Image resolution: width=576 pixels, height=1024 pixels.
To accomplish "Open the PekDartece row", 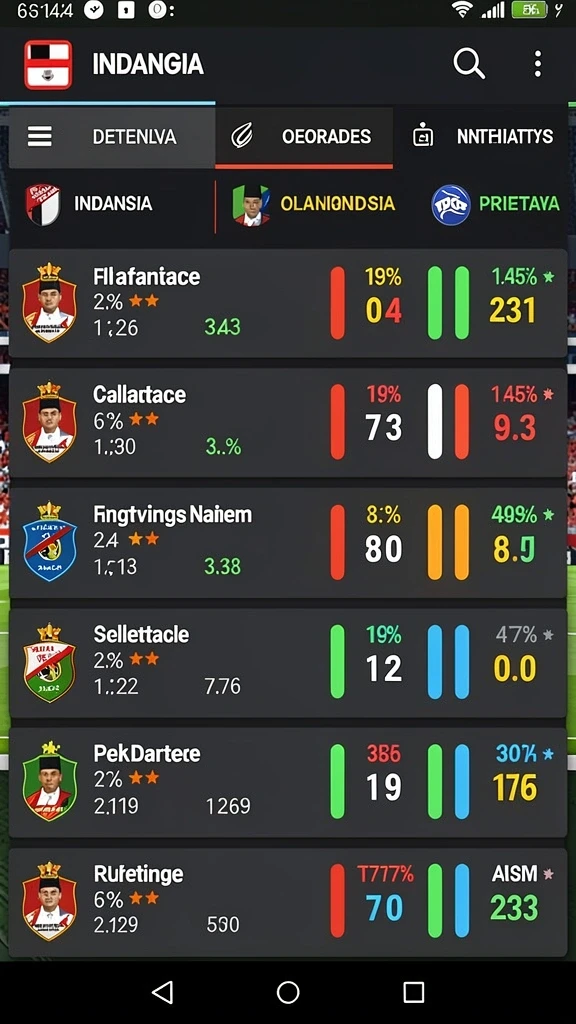I will (288, 782).
